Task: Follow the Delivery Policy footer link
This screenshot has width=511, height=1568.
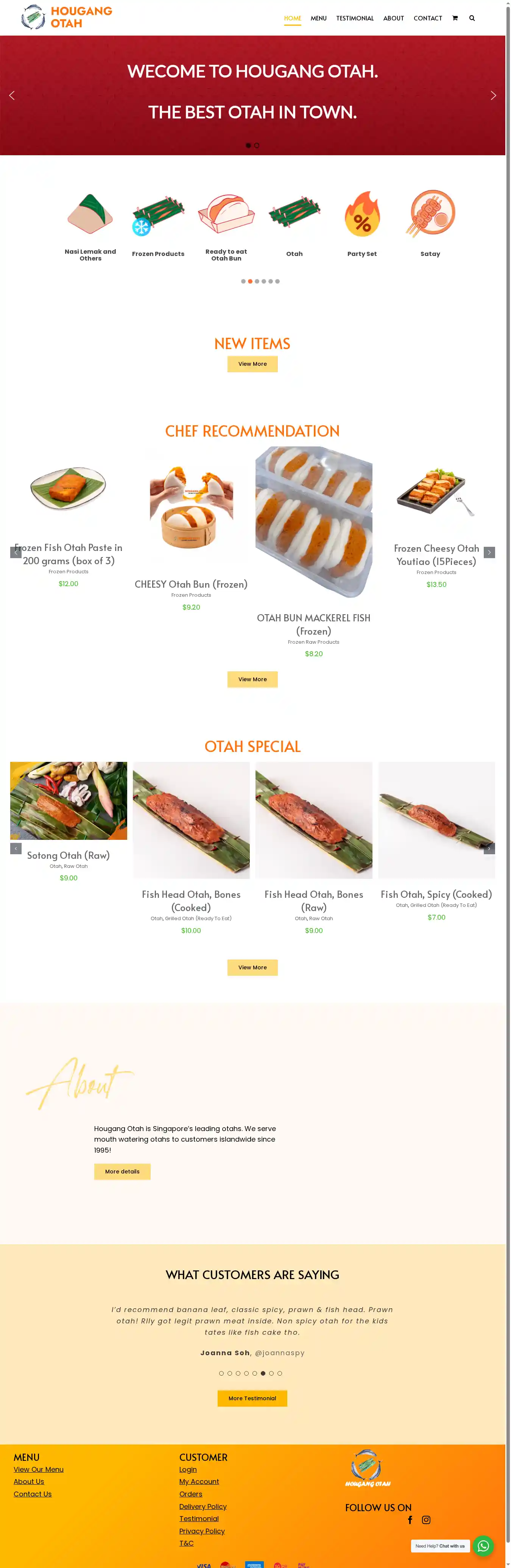Action: [x=203, y=1506]
